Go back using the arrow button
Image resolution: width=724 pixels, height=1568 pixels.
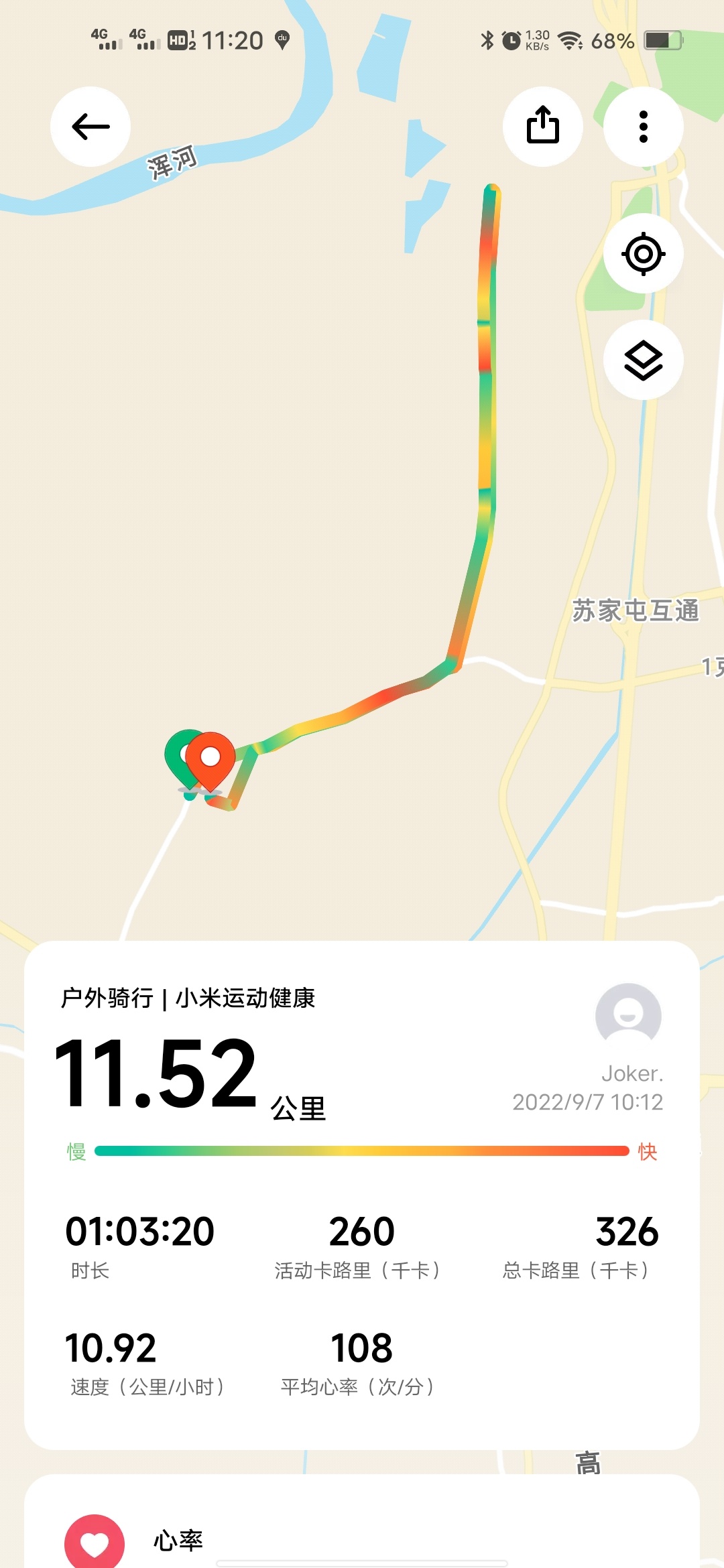[90, 127]
